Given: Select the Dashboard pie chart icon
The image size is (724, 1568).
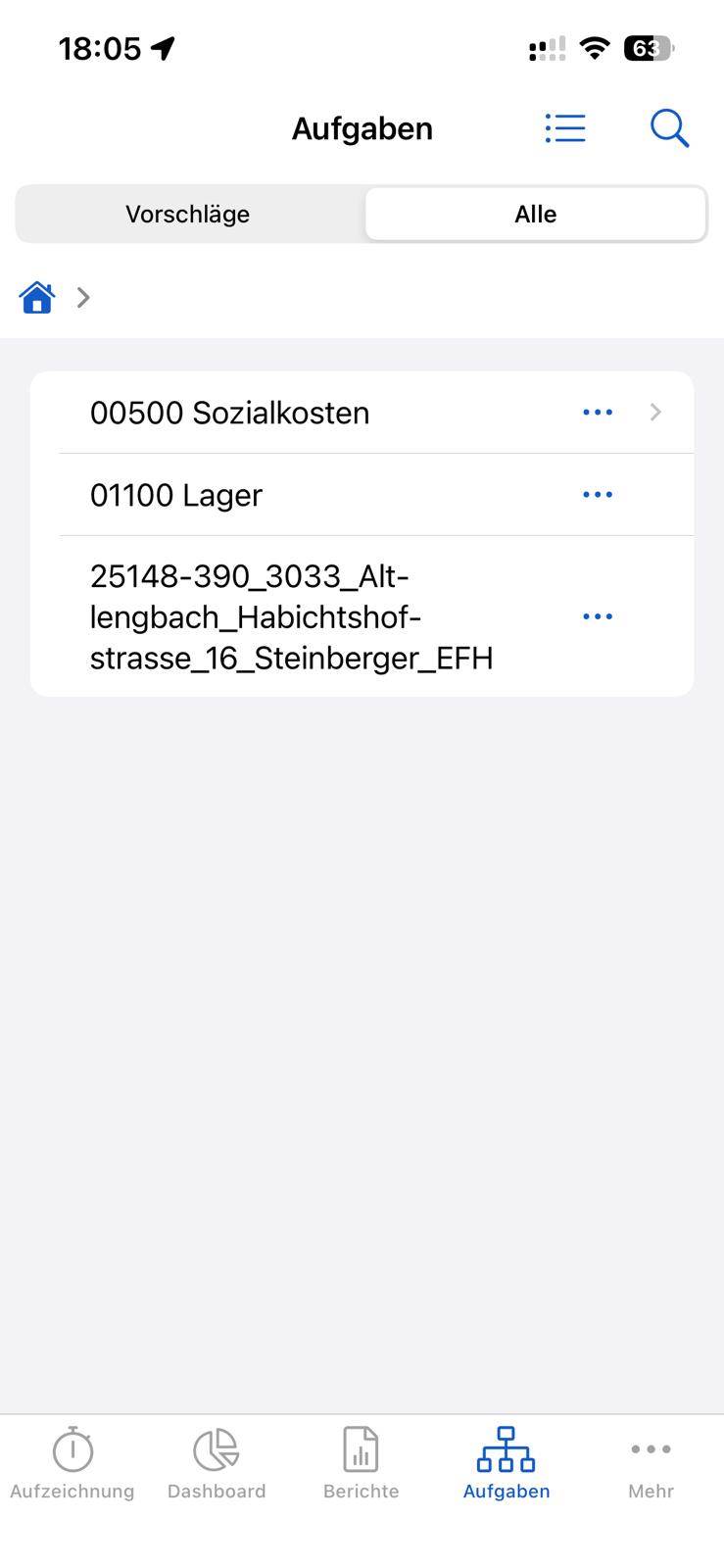Looking at the screenshot, I should [216, 1448].
